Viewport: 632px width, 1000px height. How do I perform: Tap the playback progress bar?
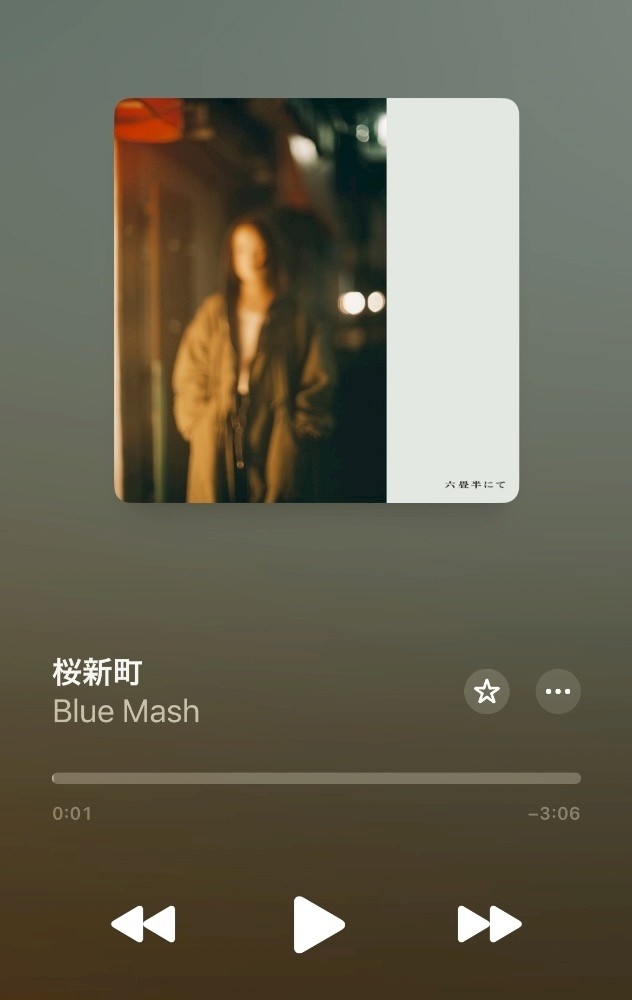(x=316, y=778)
